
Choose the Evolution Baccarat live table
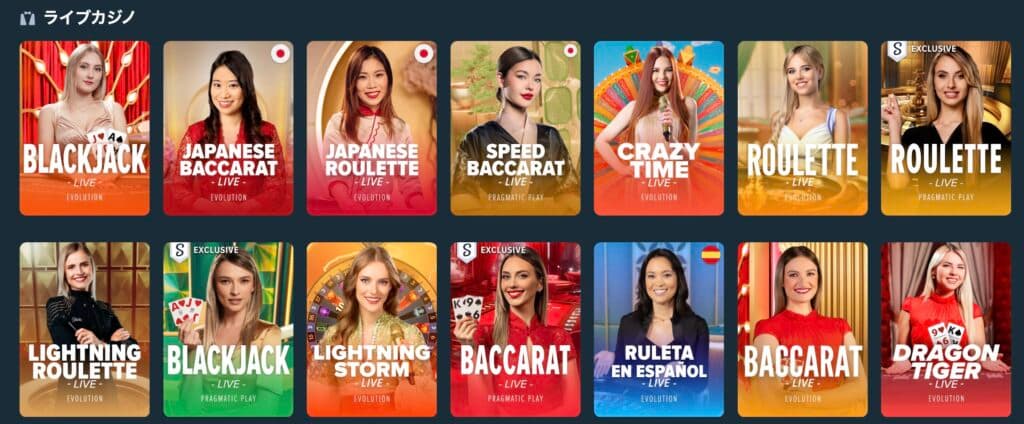(802, 329)
